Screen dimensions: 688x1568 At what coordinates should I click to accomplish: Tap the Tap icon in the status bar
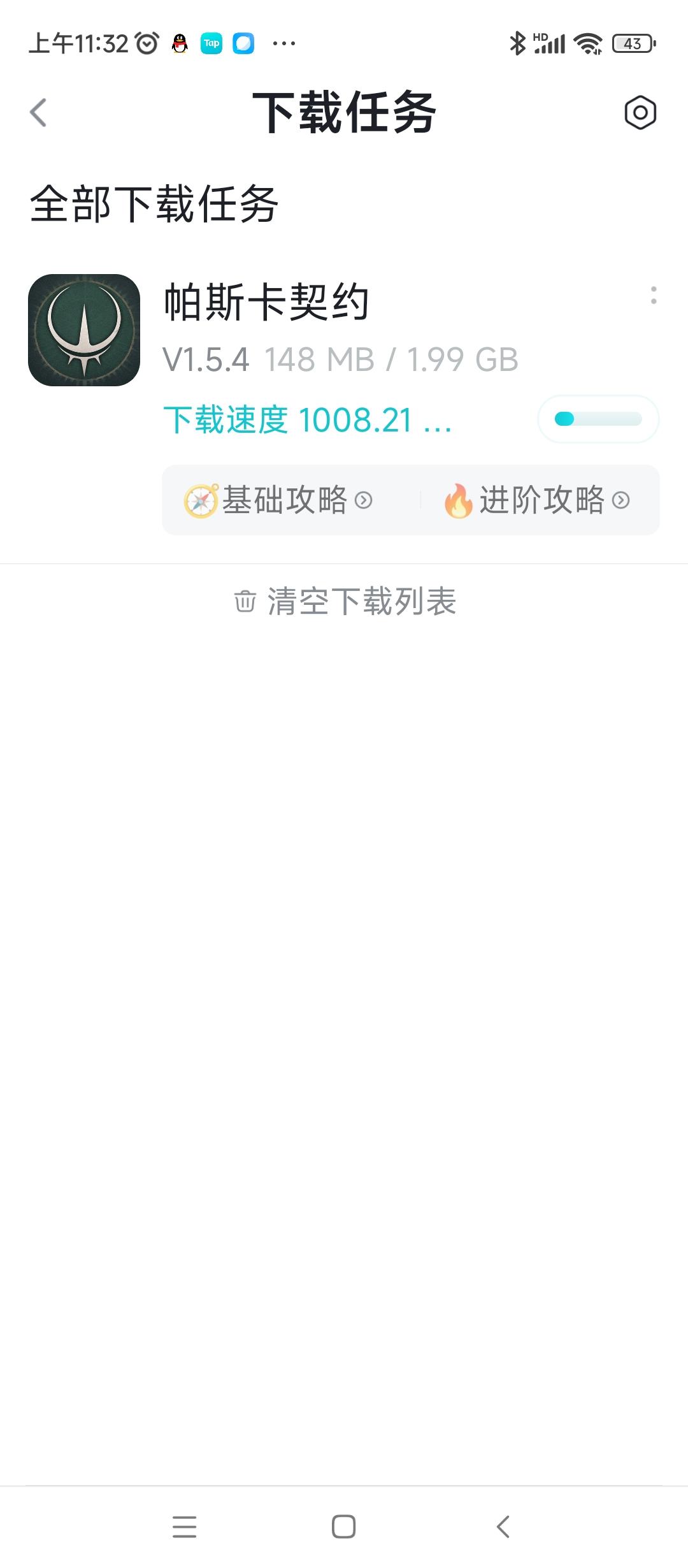(x=212, y=43)
